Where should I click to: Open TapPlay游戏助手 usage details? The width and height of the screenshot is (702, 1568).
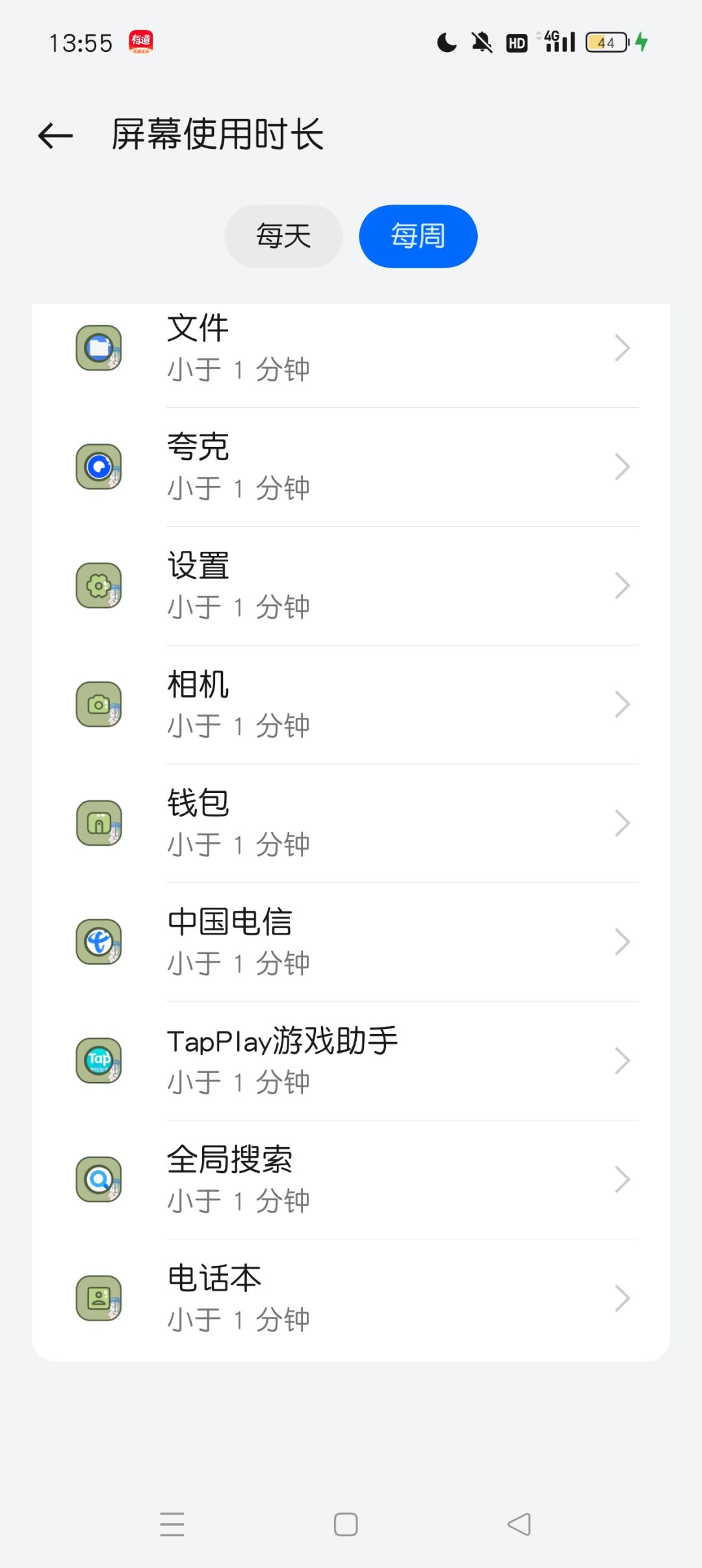coord(351,1061)
